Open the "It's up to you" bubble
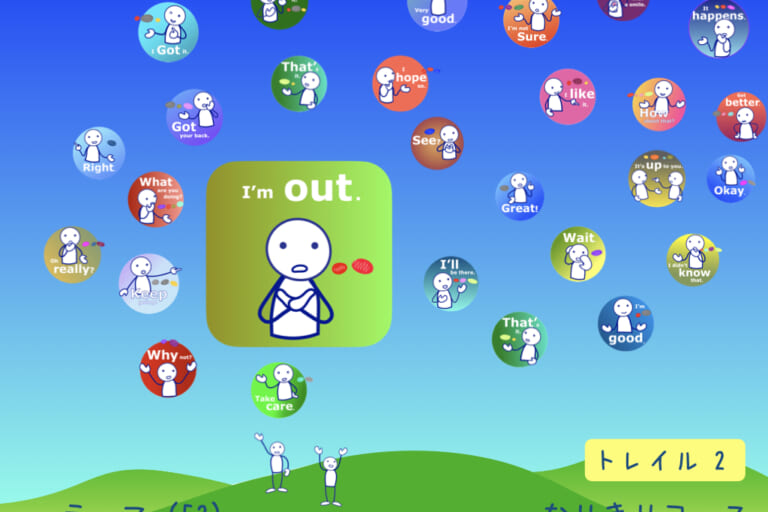Image resolution: width=768 pixels, height=512 pixels. click(657, 178)
